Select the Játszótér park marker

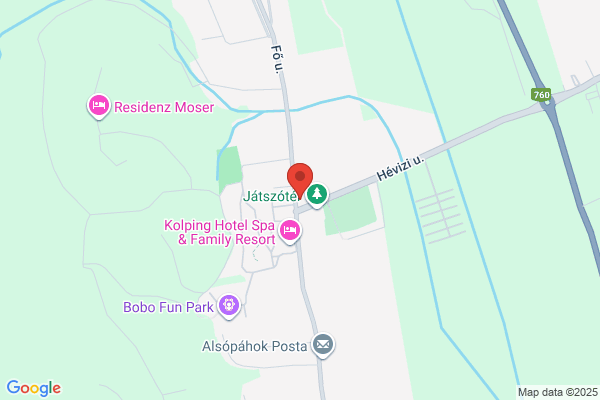point(317,196)
